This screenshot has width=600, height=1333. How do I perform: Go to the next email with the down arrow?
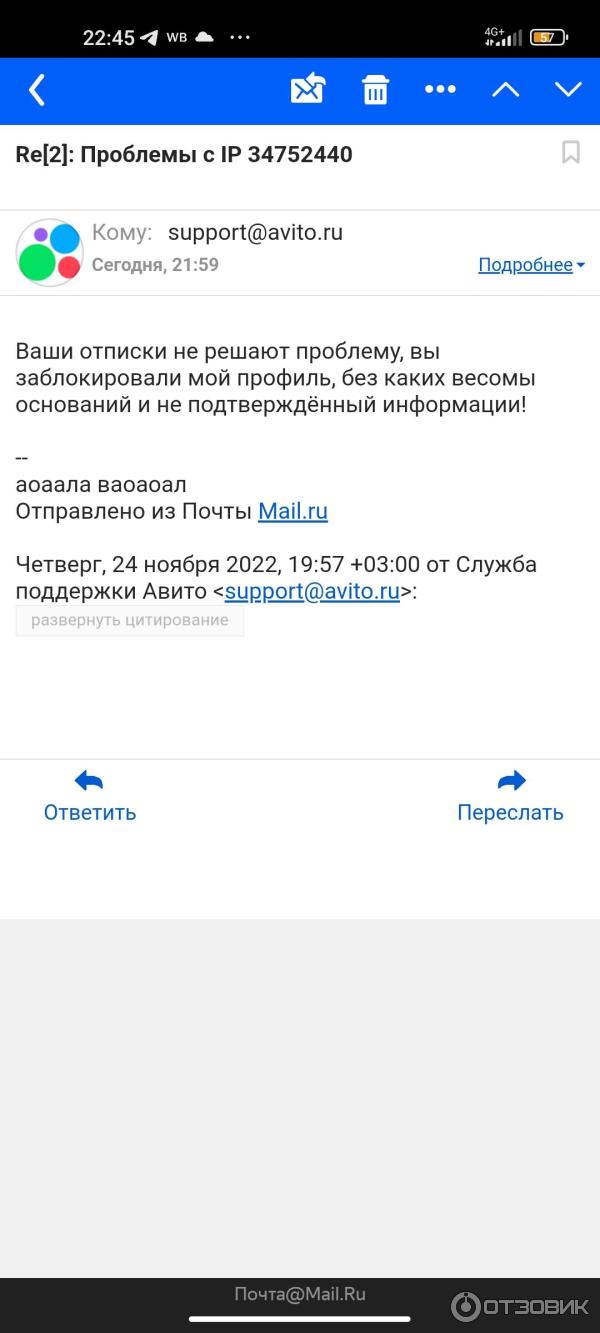568,90
